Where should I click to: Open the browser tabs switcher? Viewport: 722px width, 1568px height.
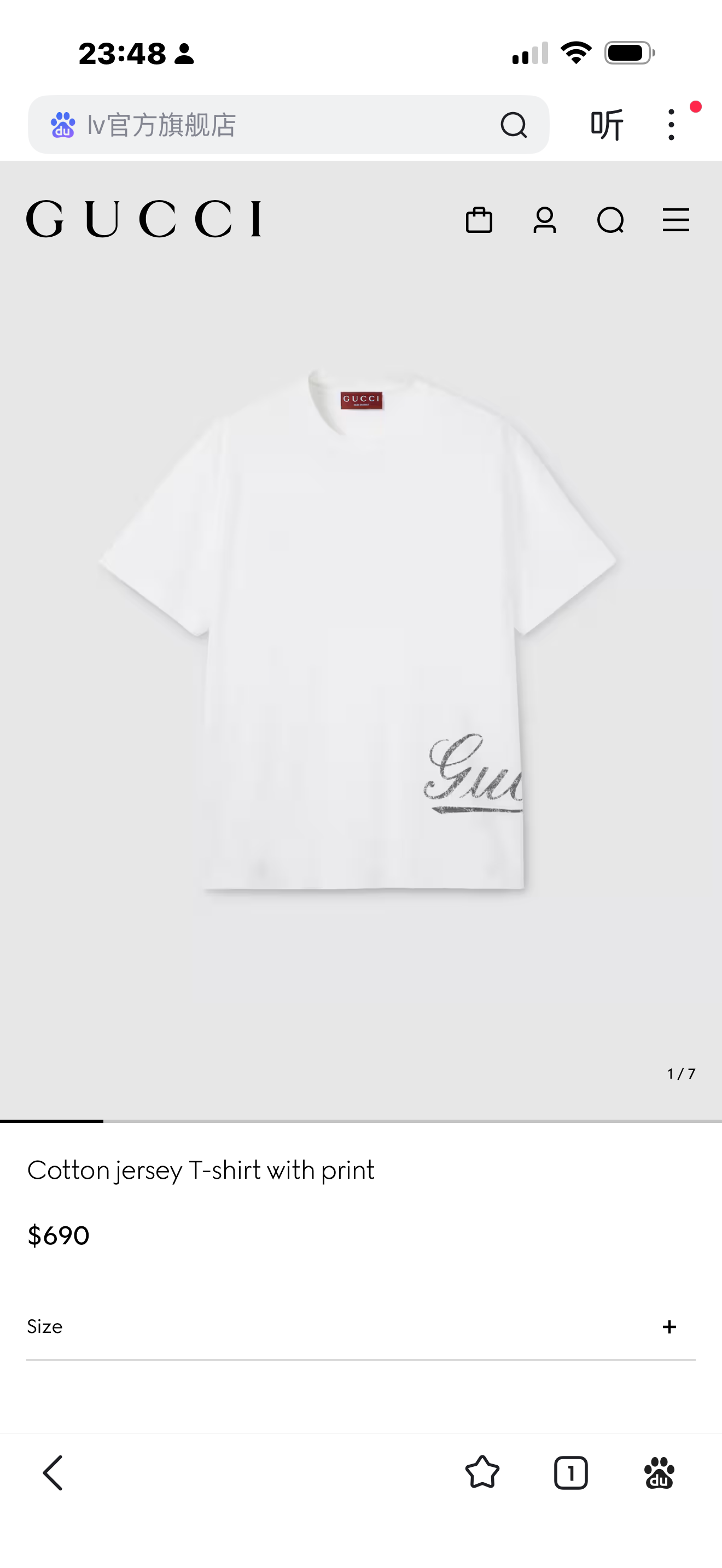[x=570, y=1473]
